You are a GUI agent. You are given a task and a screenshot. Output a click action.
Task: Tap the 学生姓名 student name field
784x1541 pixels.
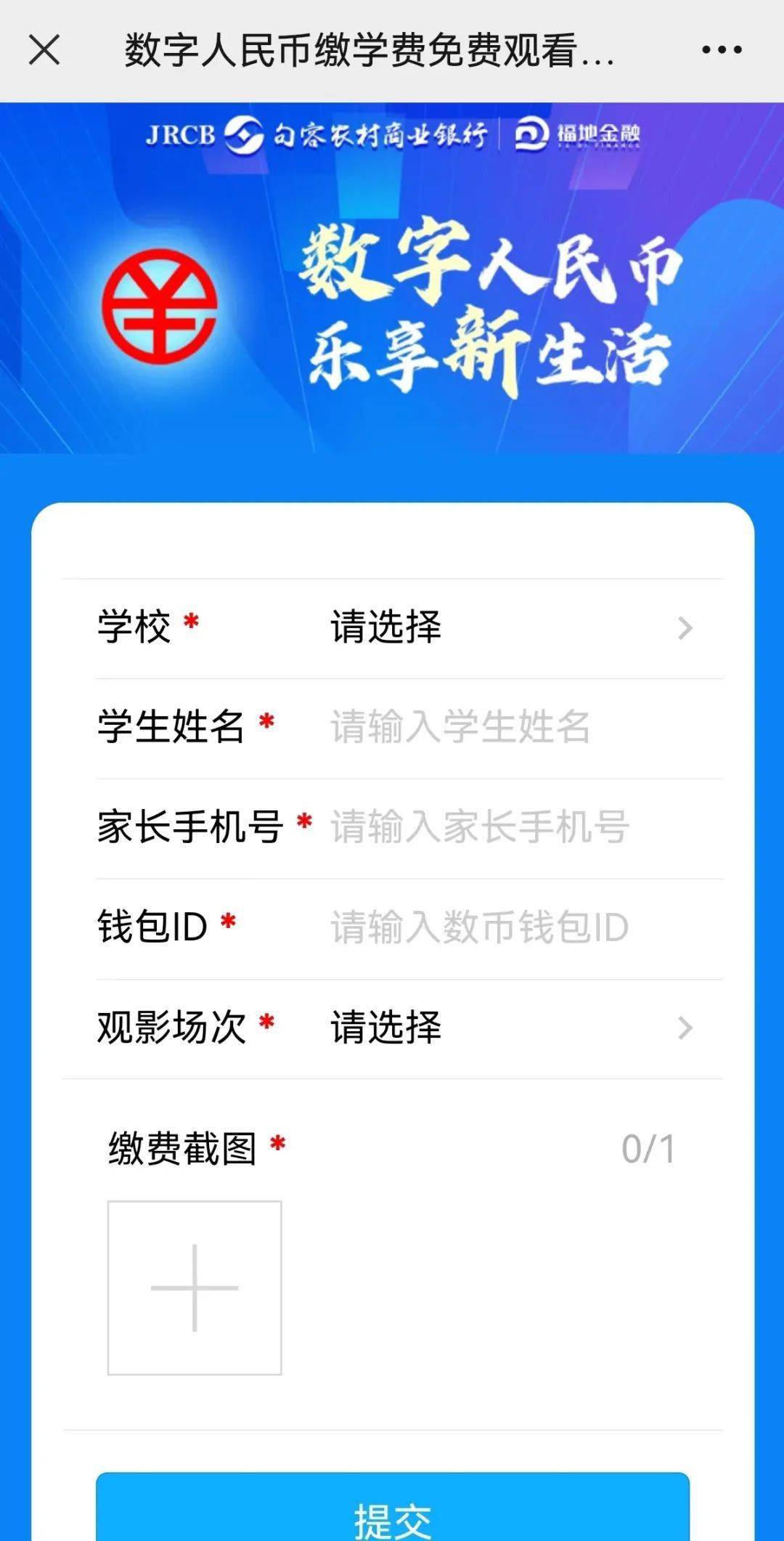pos(526,728)
